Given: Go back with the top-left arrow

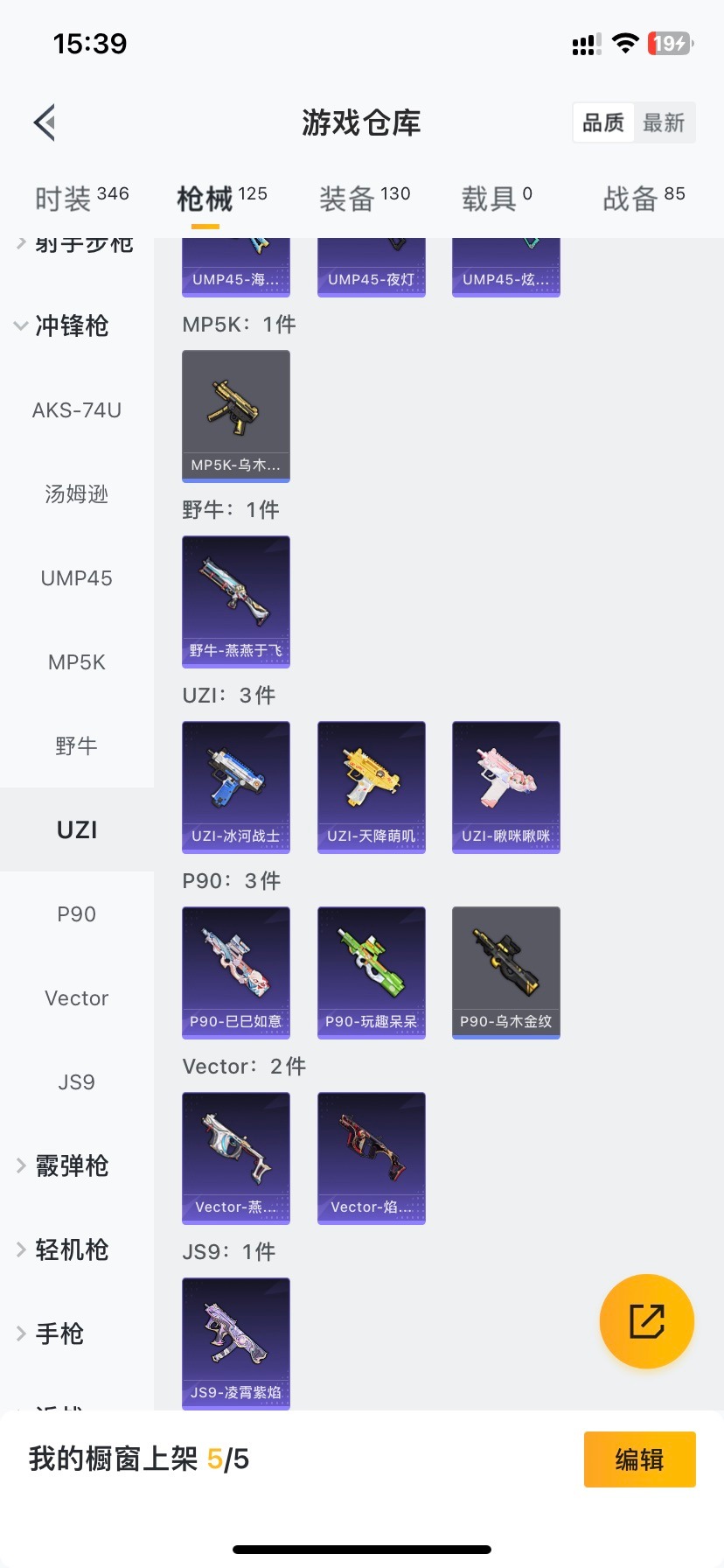Looking at the screenshot, I should [x=45, y=122].
